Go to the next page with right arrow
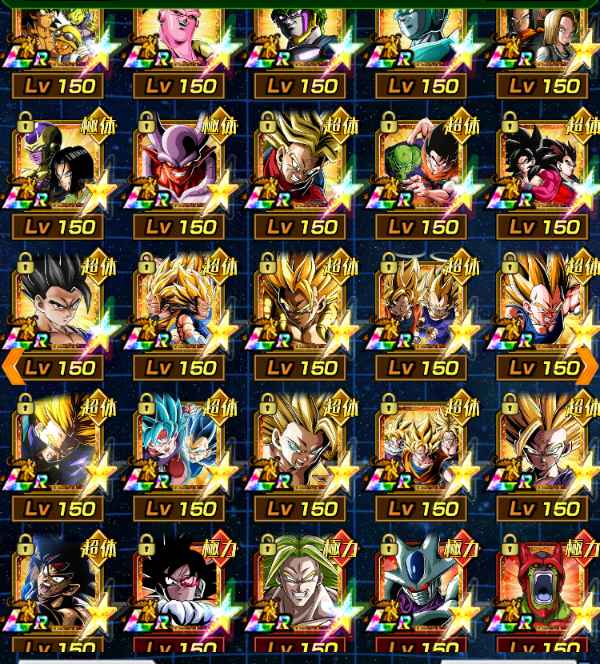The image size is (600, 664). click(587, 366)
